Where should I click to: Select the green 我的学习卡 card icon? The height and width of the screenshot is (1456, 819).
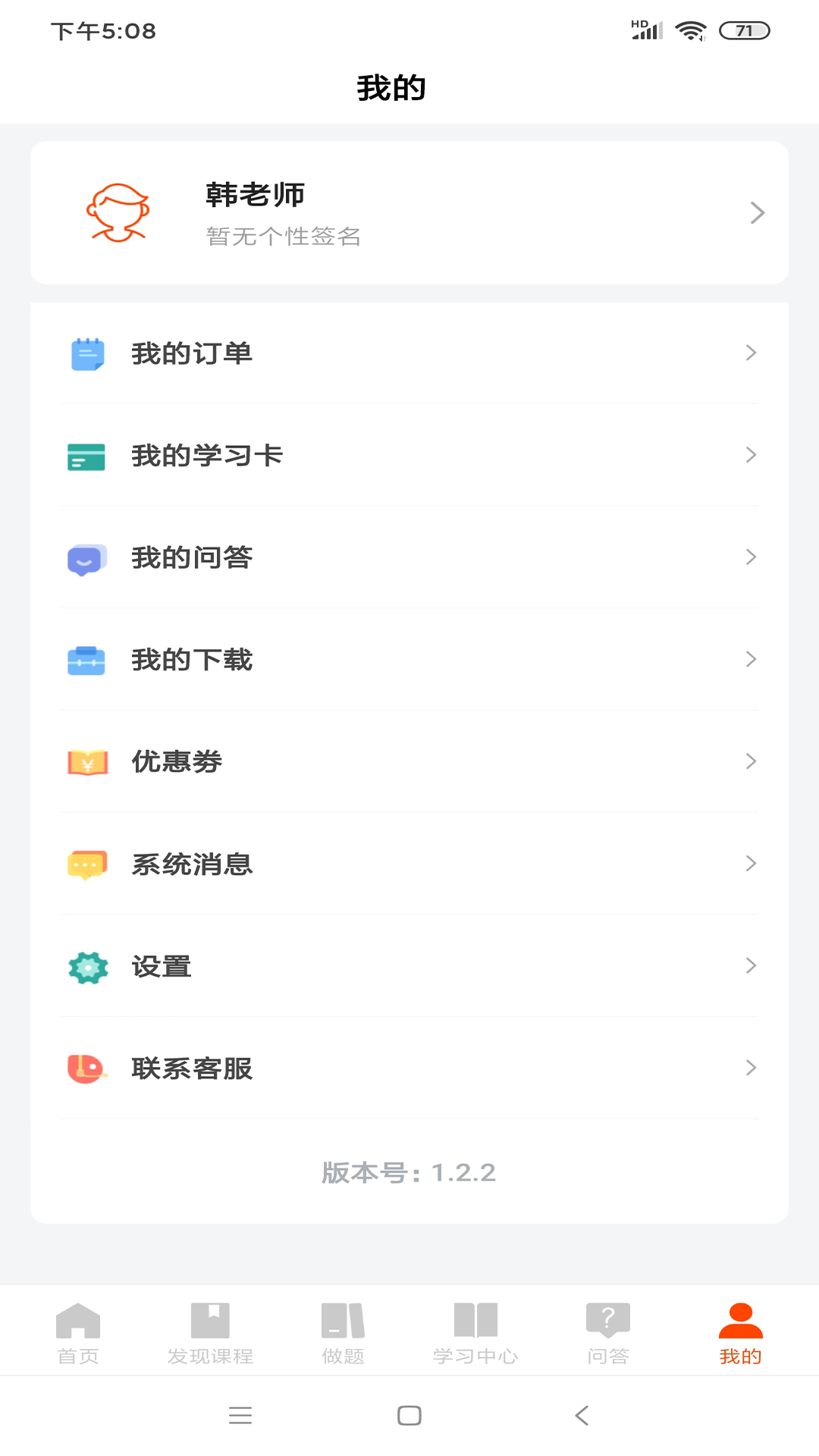point(86,455)
